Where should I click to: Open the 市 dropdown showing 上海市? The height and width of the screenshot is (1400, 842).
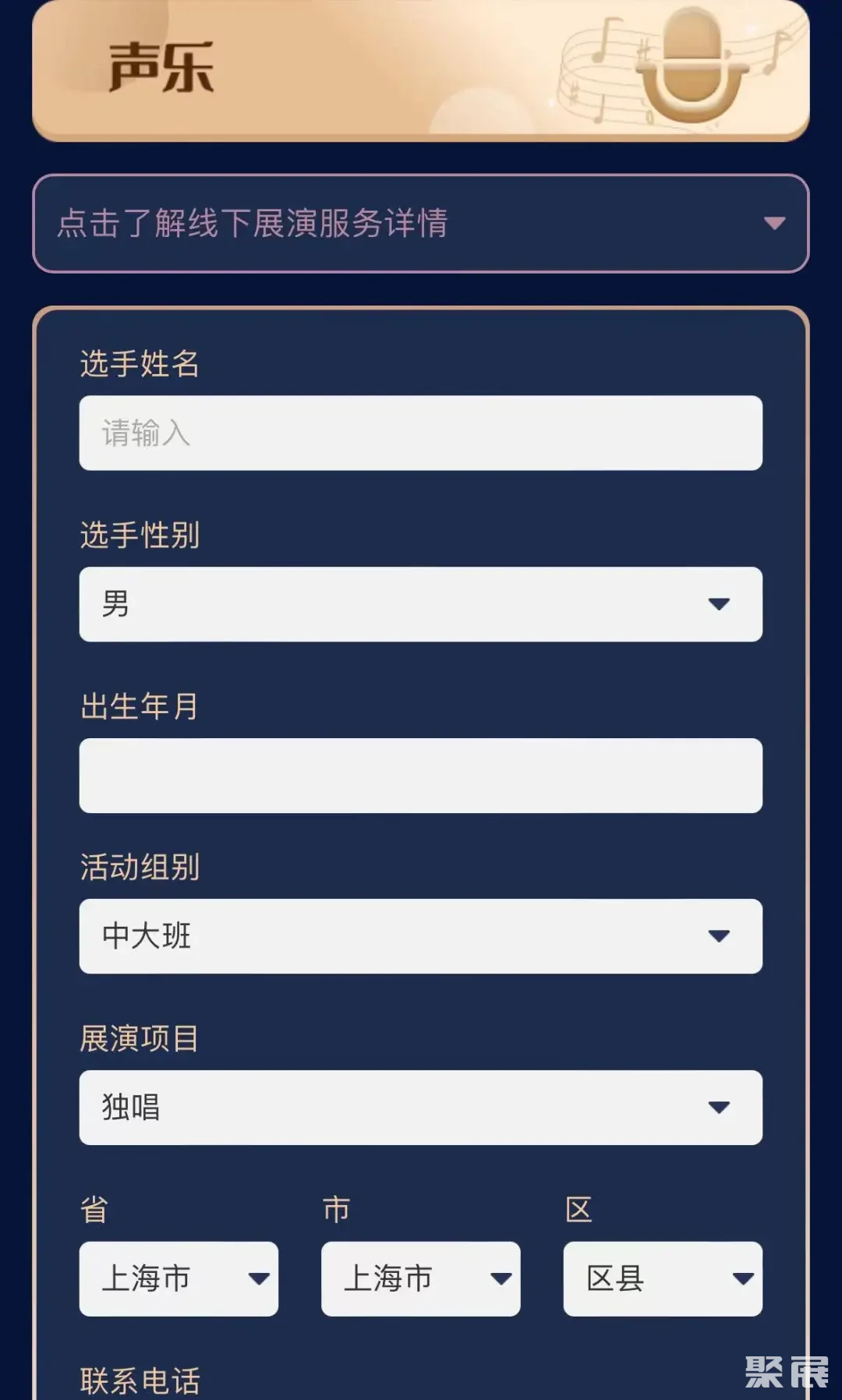pyautogui.click(x=419, y=1279)
